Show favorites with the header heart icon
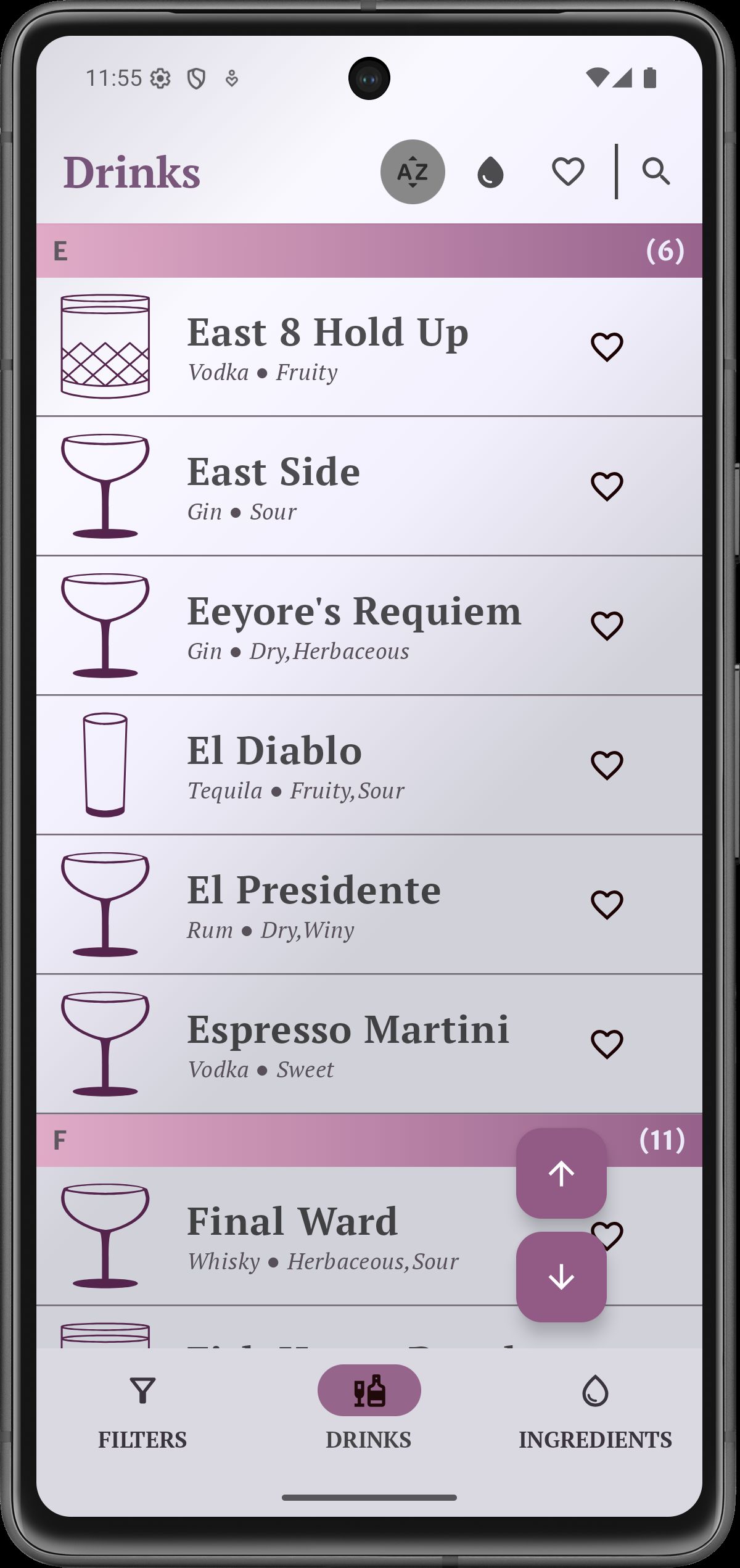Image resolution: width=740 pixels, height=1568 pixels. tap(567, 172)
